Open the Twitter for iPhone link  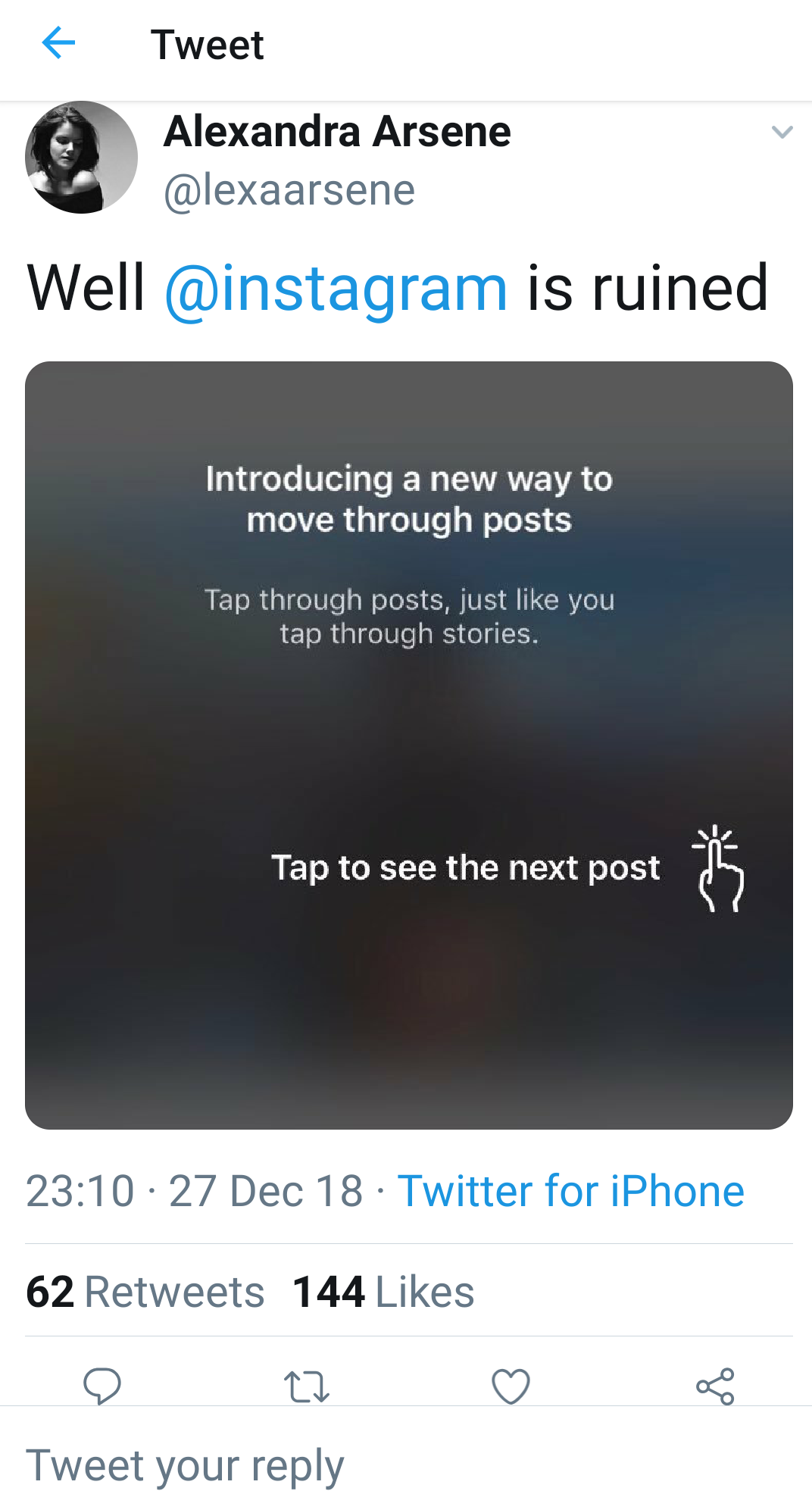pyautogui.click(x=570, y=1191)
